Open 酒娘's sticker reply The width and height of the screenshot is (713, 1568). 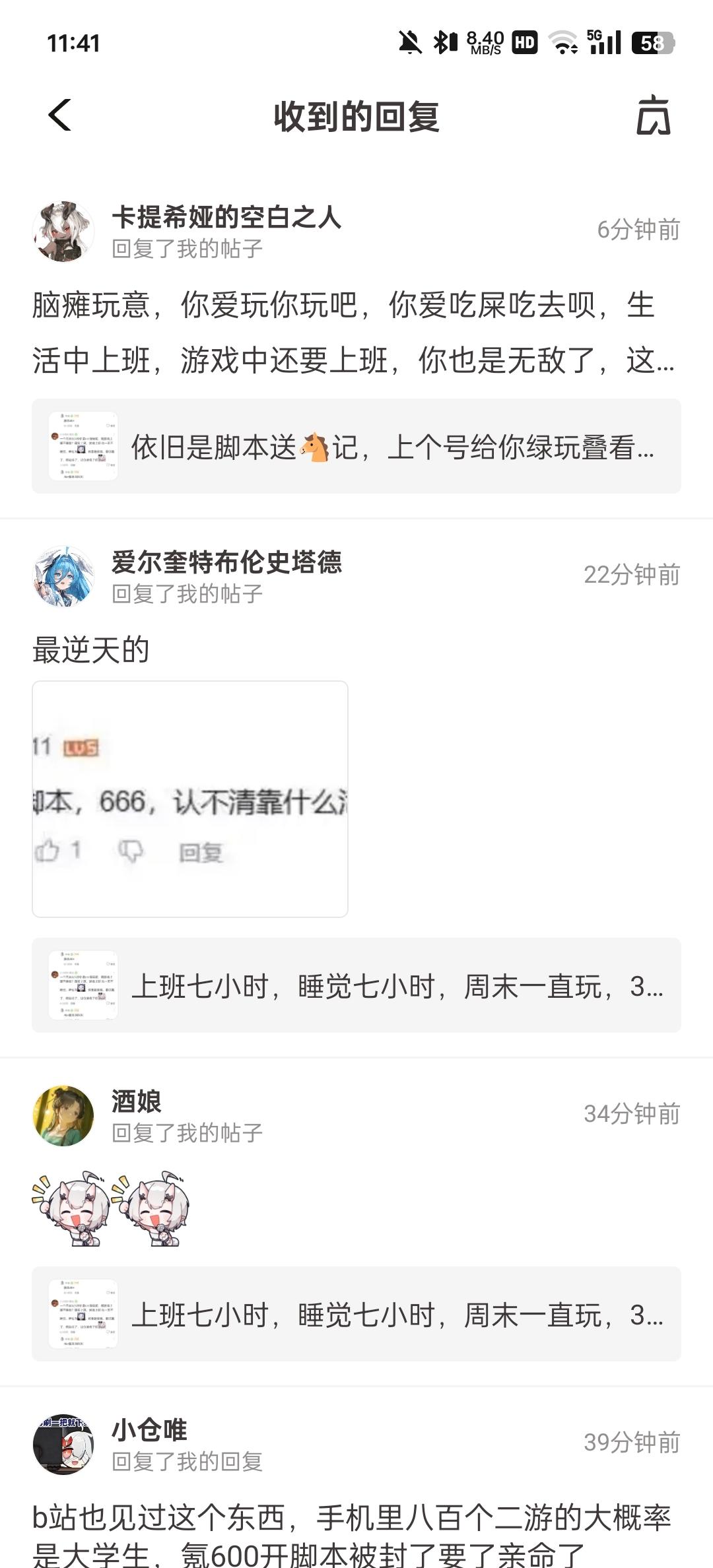111,1209
